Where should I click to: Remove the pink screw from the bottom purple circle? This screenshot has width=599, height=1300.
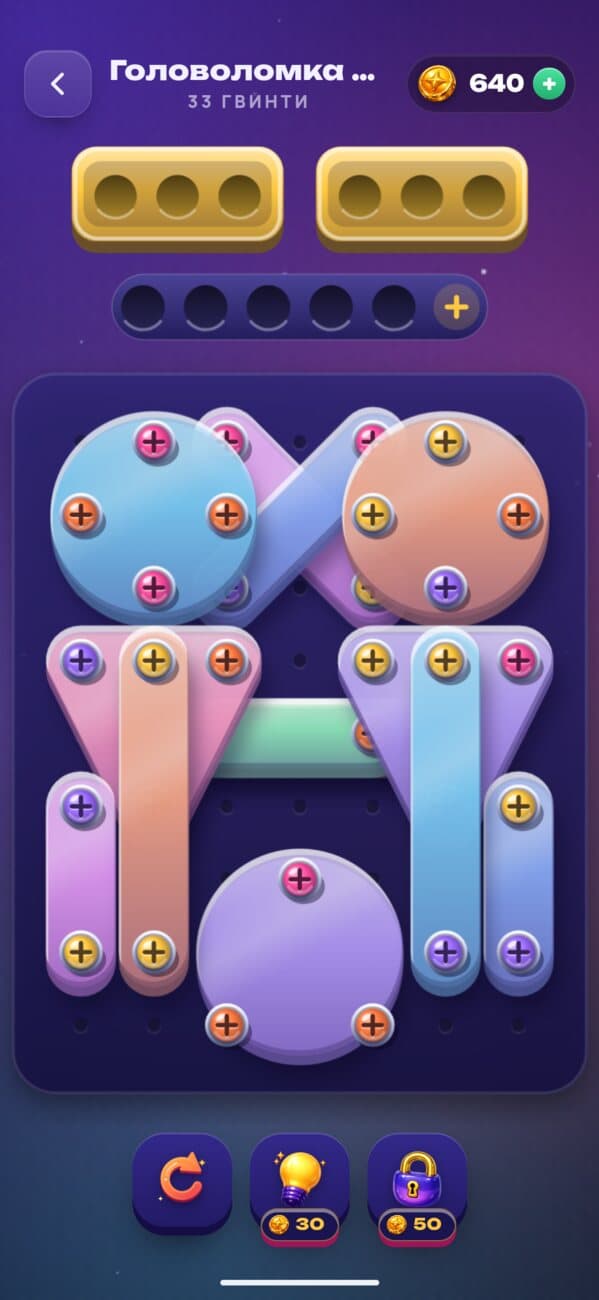pyautogui.click(x=300, y=879)
